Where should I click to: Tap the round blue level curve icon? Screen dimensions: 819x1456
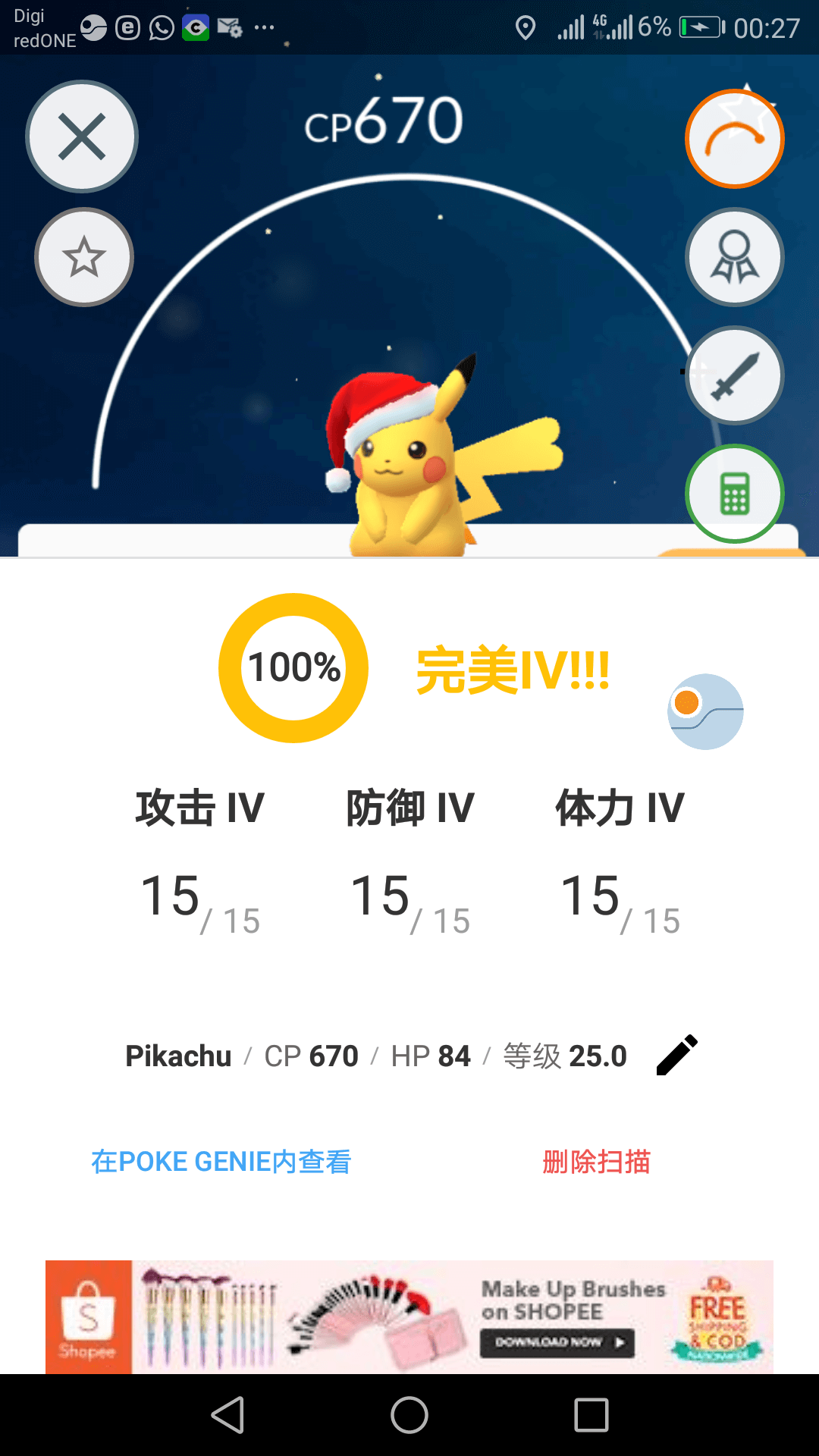(705, 711)
